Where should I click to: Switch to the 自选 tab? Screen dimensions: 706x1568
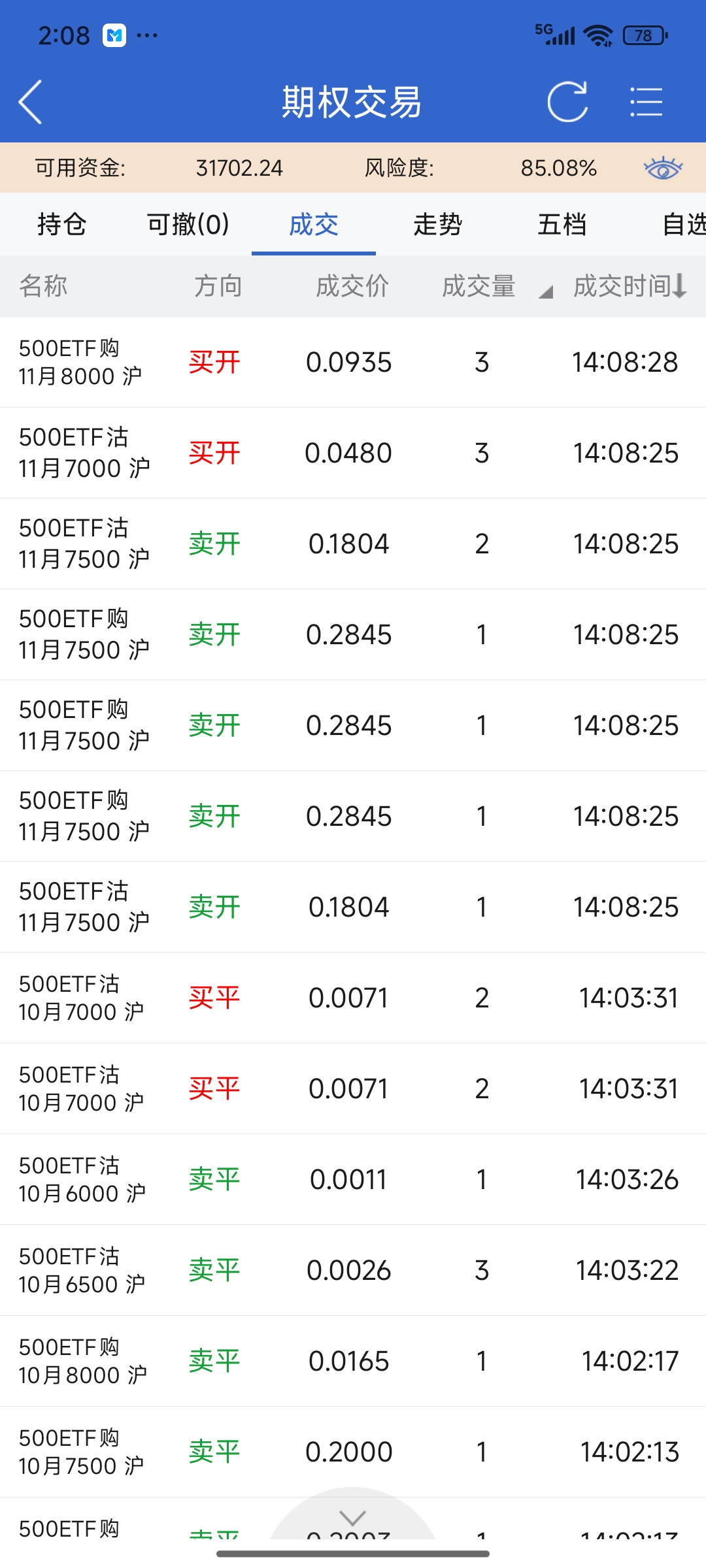click(683, 225)
